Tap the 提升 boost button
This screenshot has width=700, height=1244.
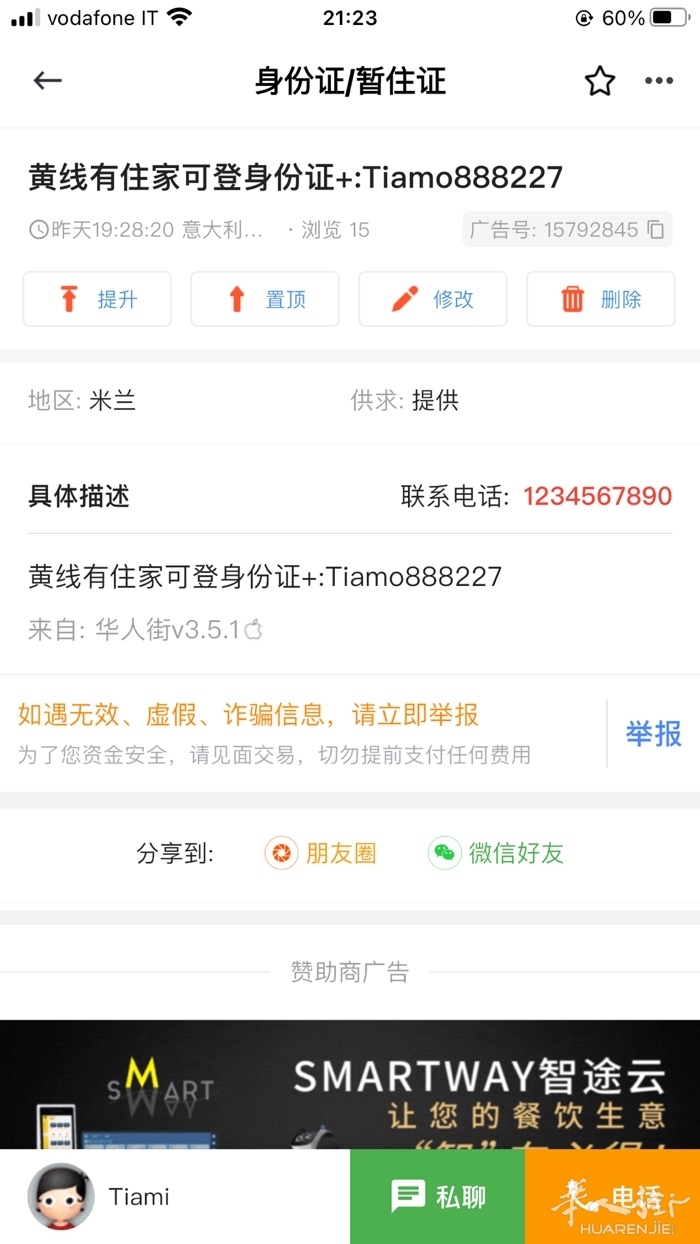click(x=97, y=299)
